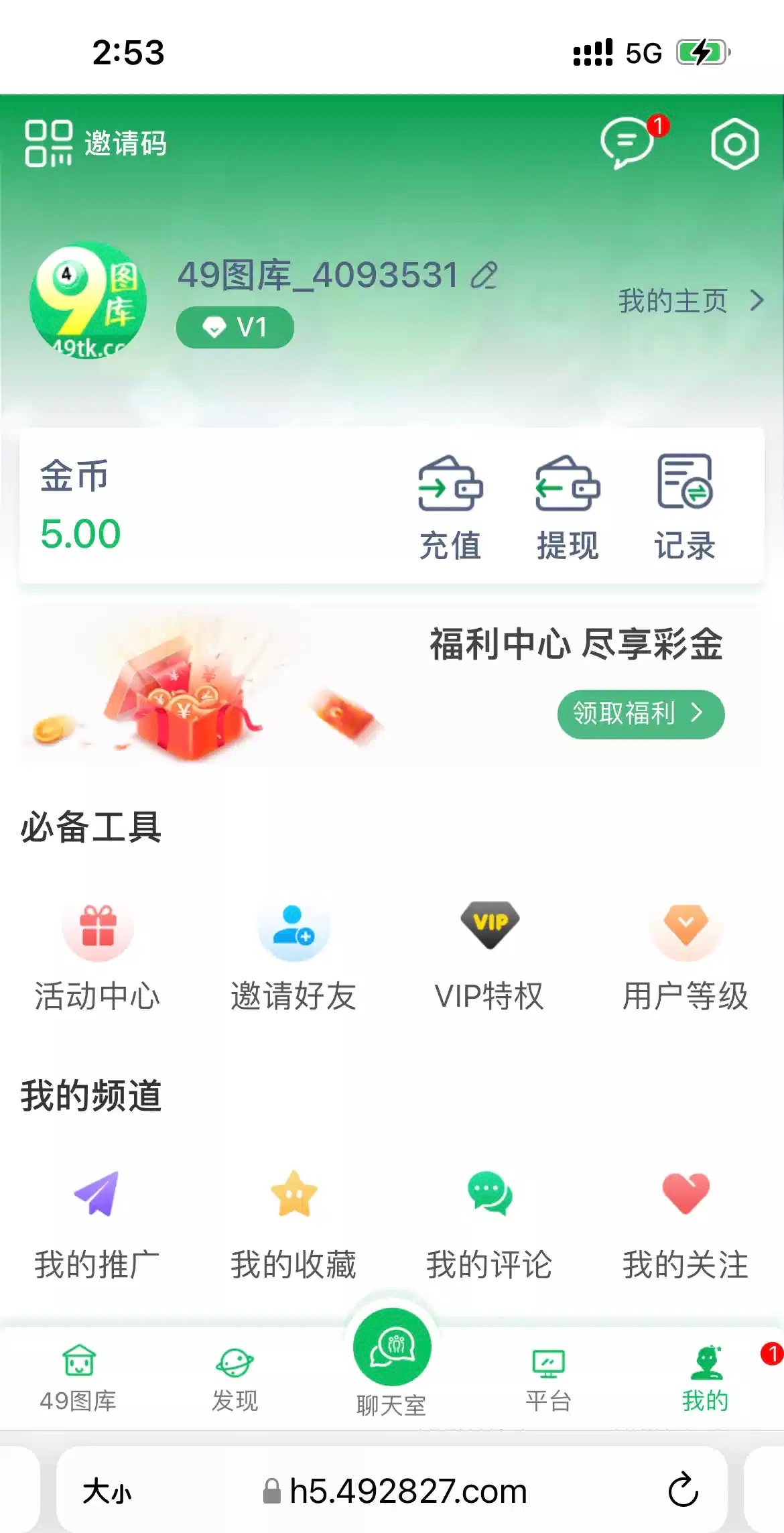784x1533 pixels.
Task: View 记录 transaction records
Action: (x=685, y=507)
